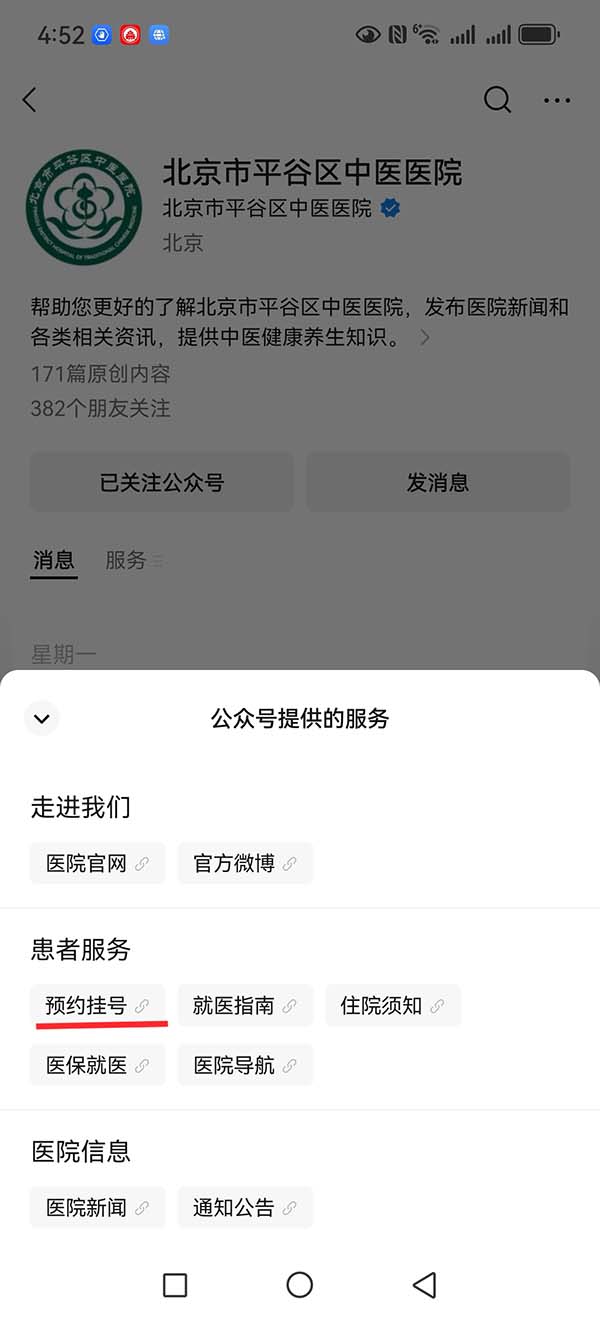Launch 医院导航 navigation
The width and height of the screenshot is (600, 1318).
(245, 1066)
